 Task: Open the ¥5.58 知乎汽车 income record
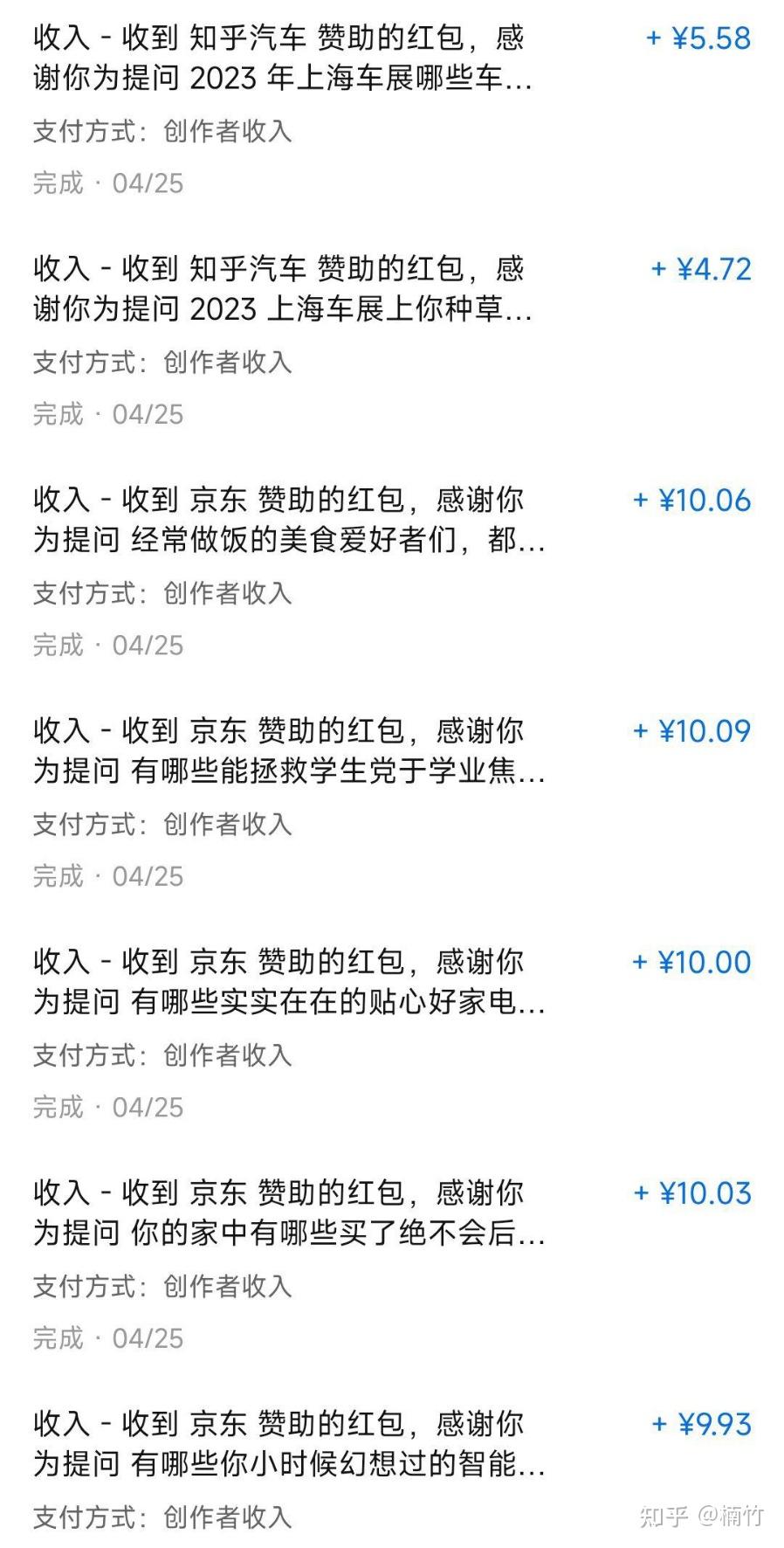[x=392, y=110]
